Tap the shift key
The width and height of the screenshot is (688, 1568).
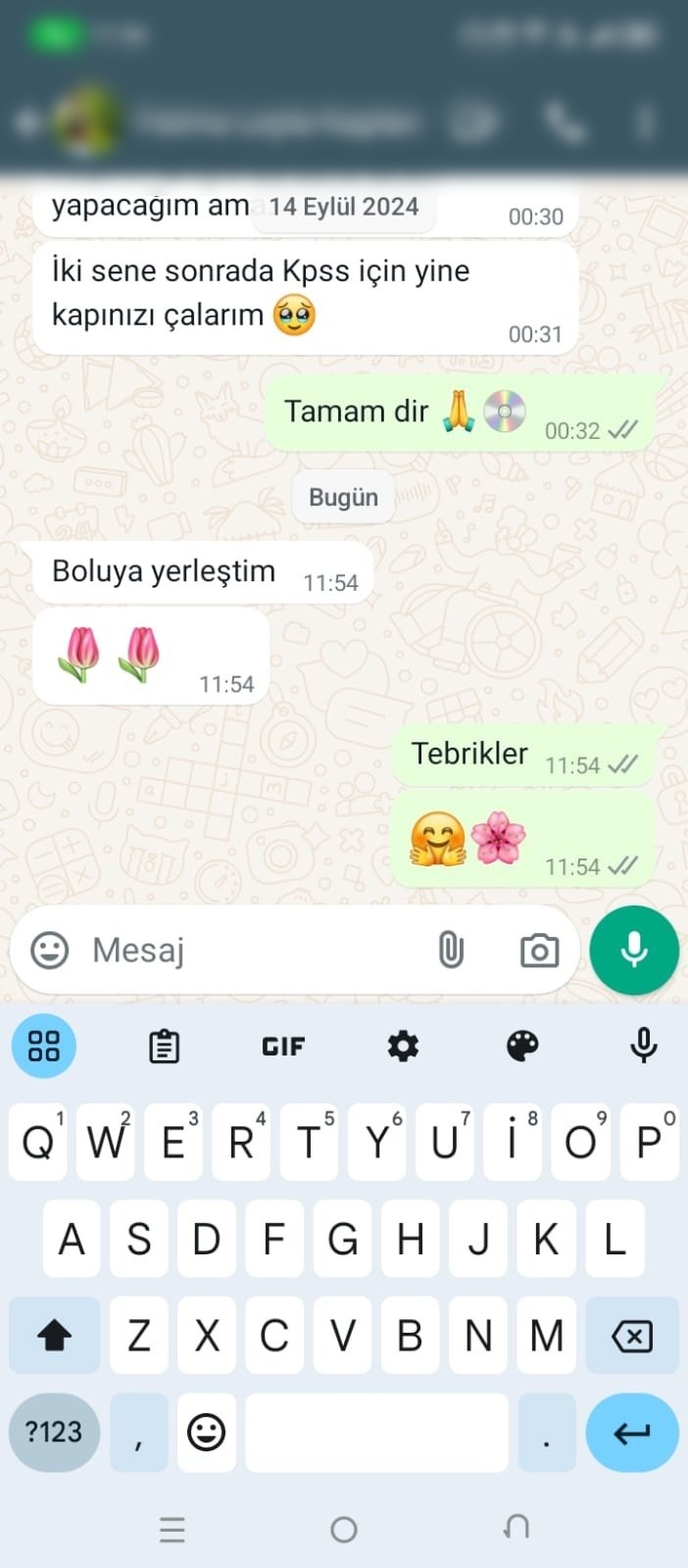click(54, 1335)
